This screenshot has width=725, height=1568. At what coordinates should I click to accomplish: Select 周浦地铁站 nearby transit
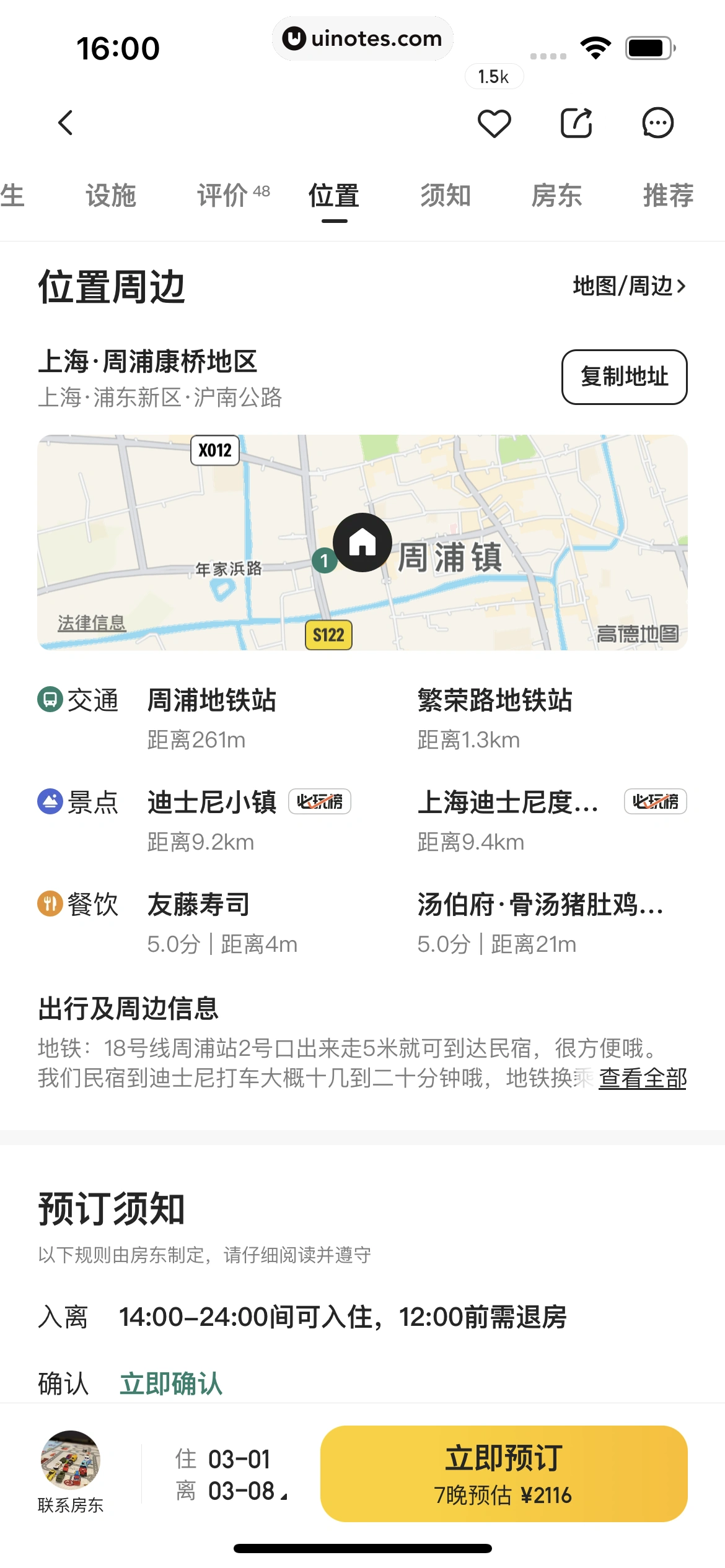coord(211,701)
